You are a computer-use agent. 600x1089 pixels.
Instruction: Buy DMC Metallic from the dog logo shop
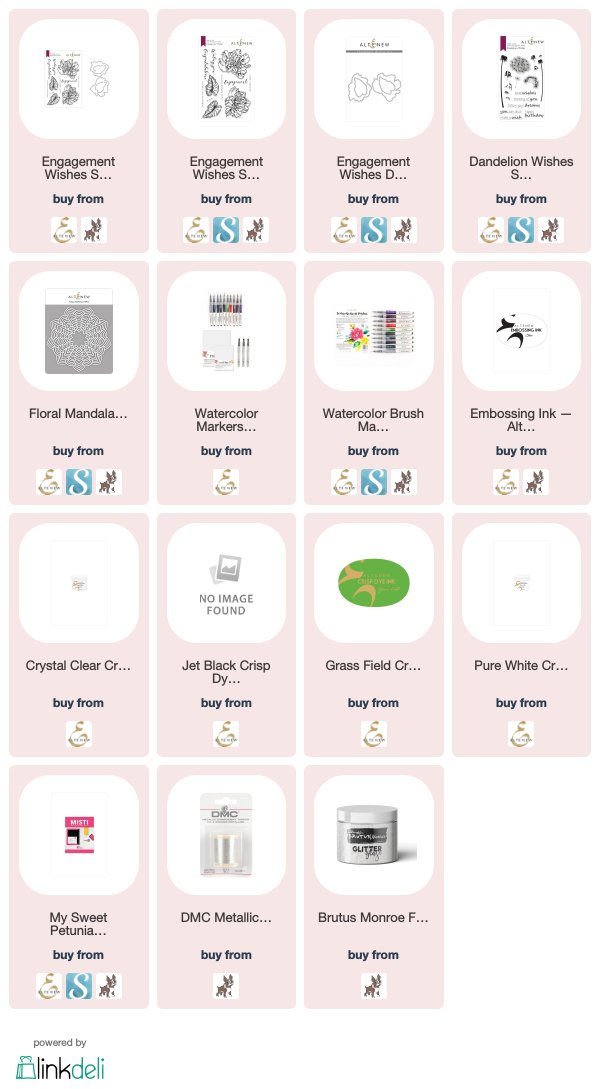coord(226,986)
